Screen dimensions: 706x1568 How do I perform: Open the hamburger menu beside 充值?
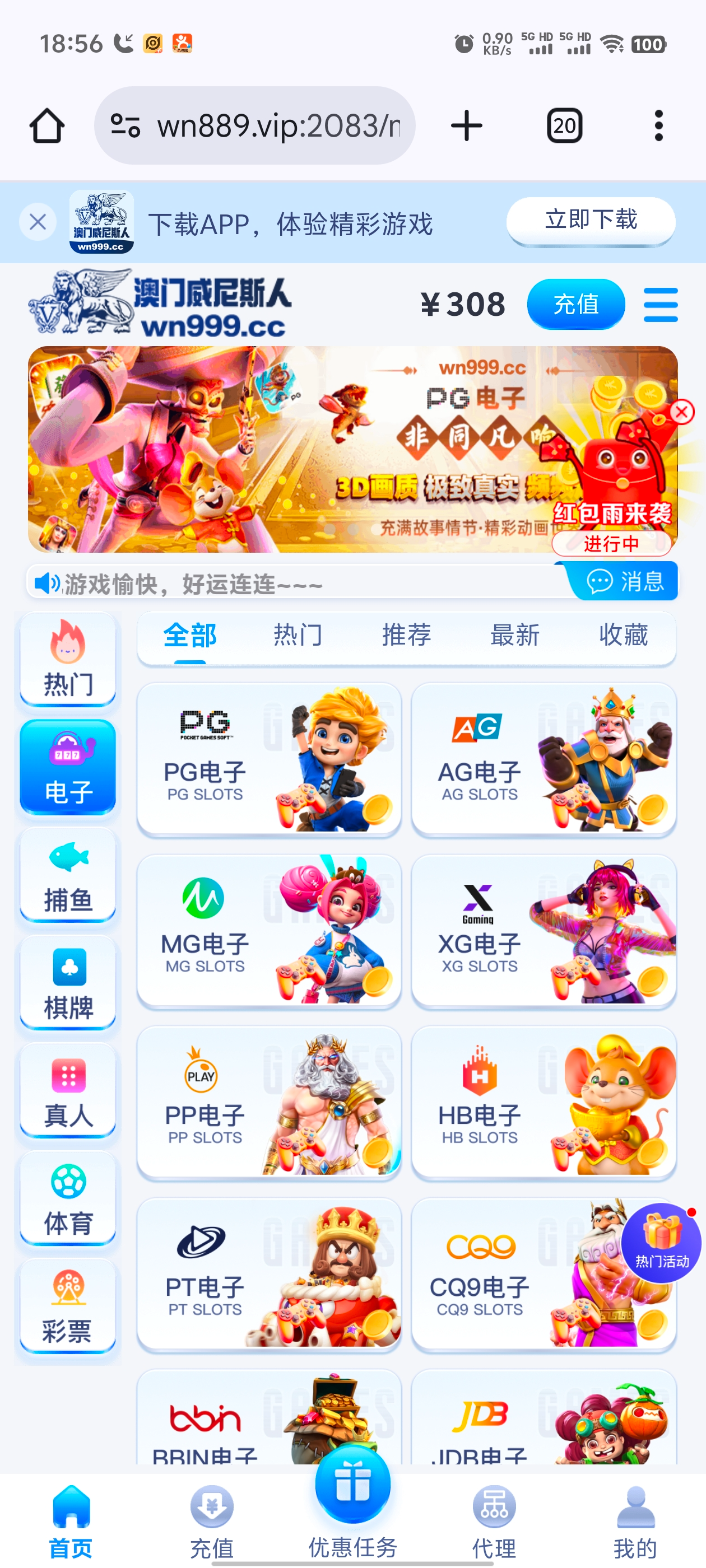[660, 305]
